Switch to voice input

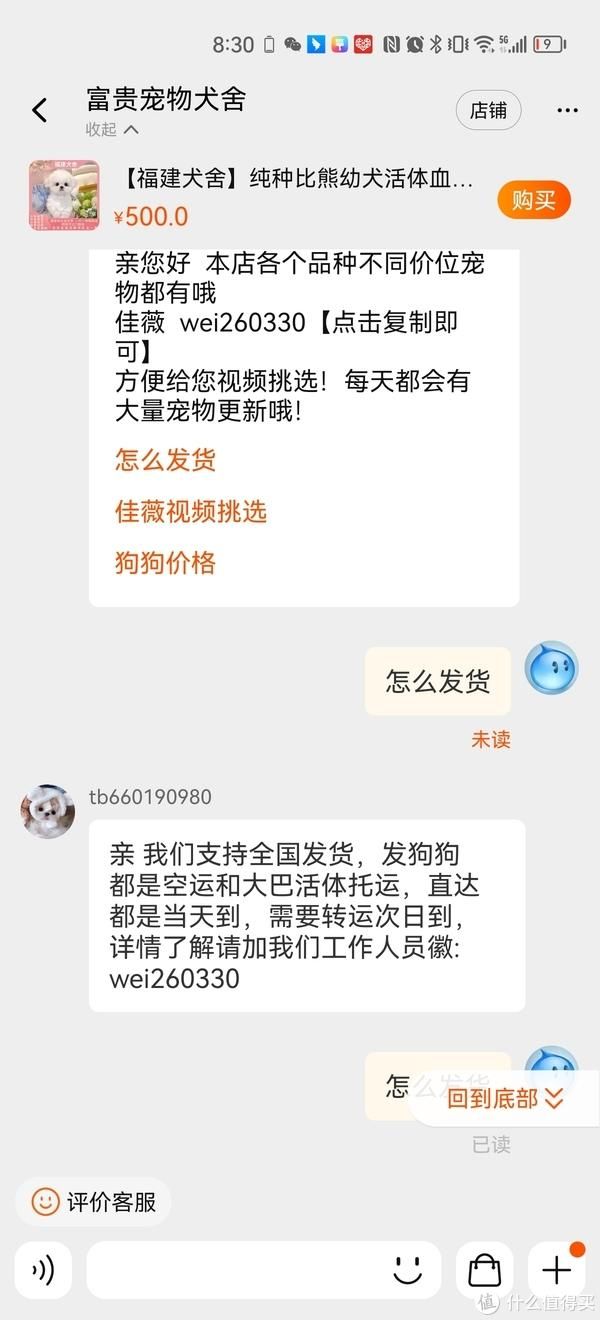(43, 1270)
